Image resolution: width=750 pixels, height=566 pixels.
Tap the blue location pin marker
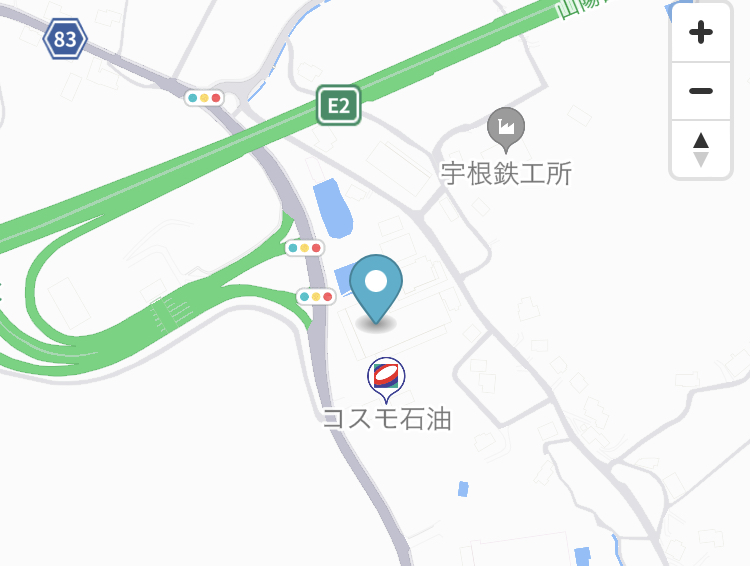click(376, 287)
